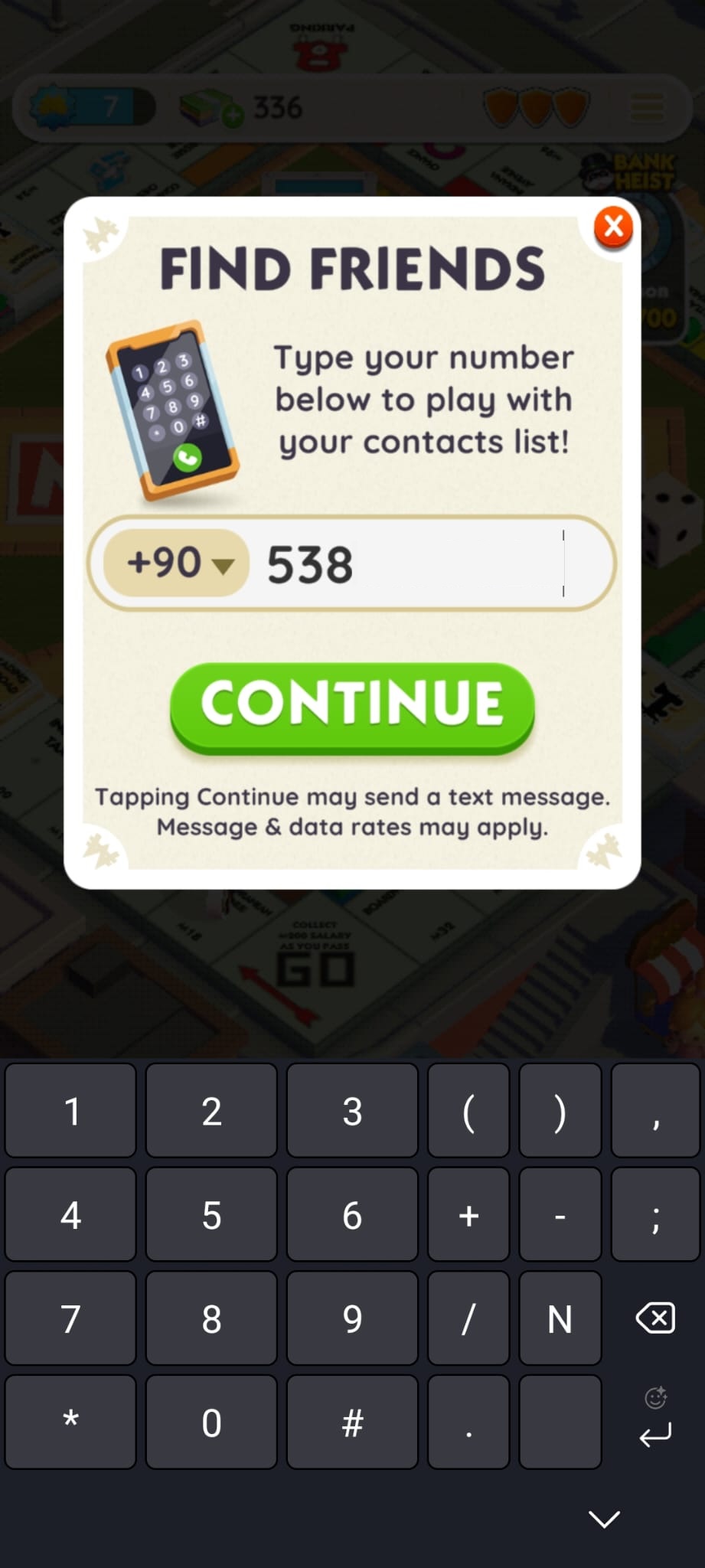Tap the enter key on keyboard

pos(655,1435)
